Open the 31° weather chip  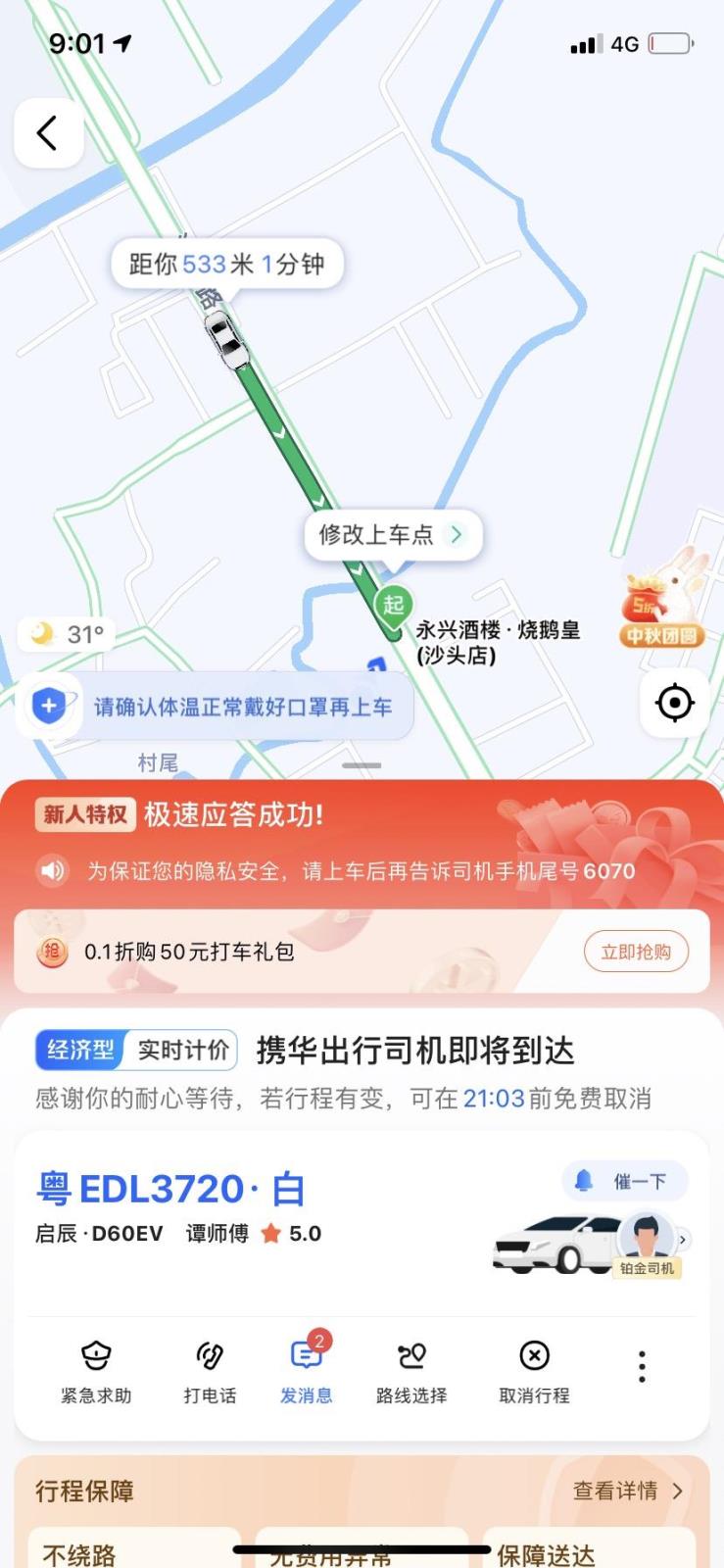tap(67, 635)
